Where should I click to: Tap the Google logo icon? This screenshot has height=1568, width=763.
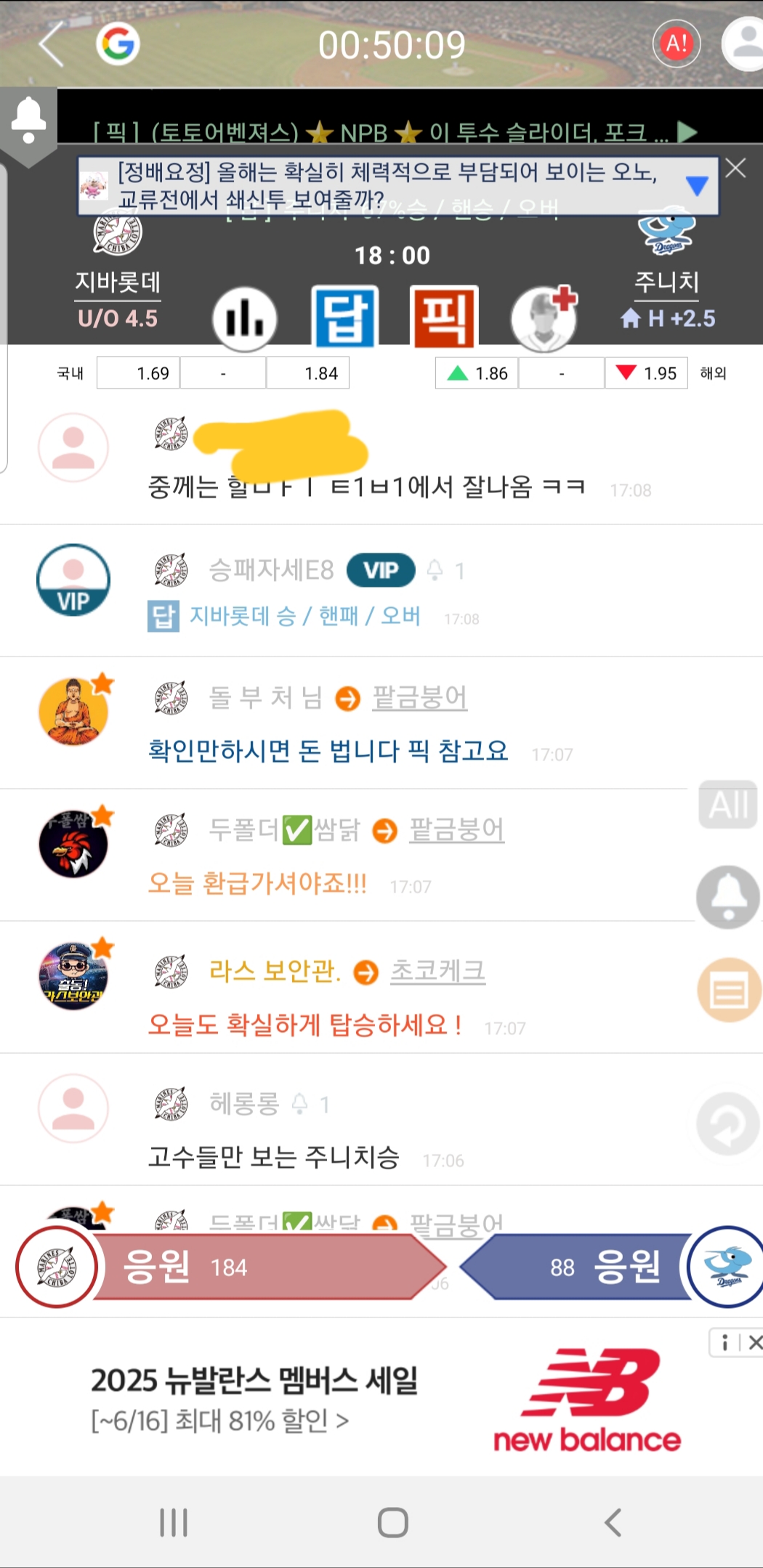click(x=118, y=44)
